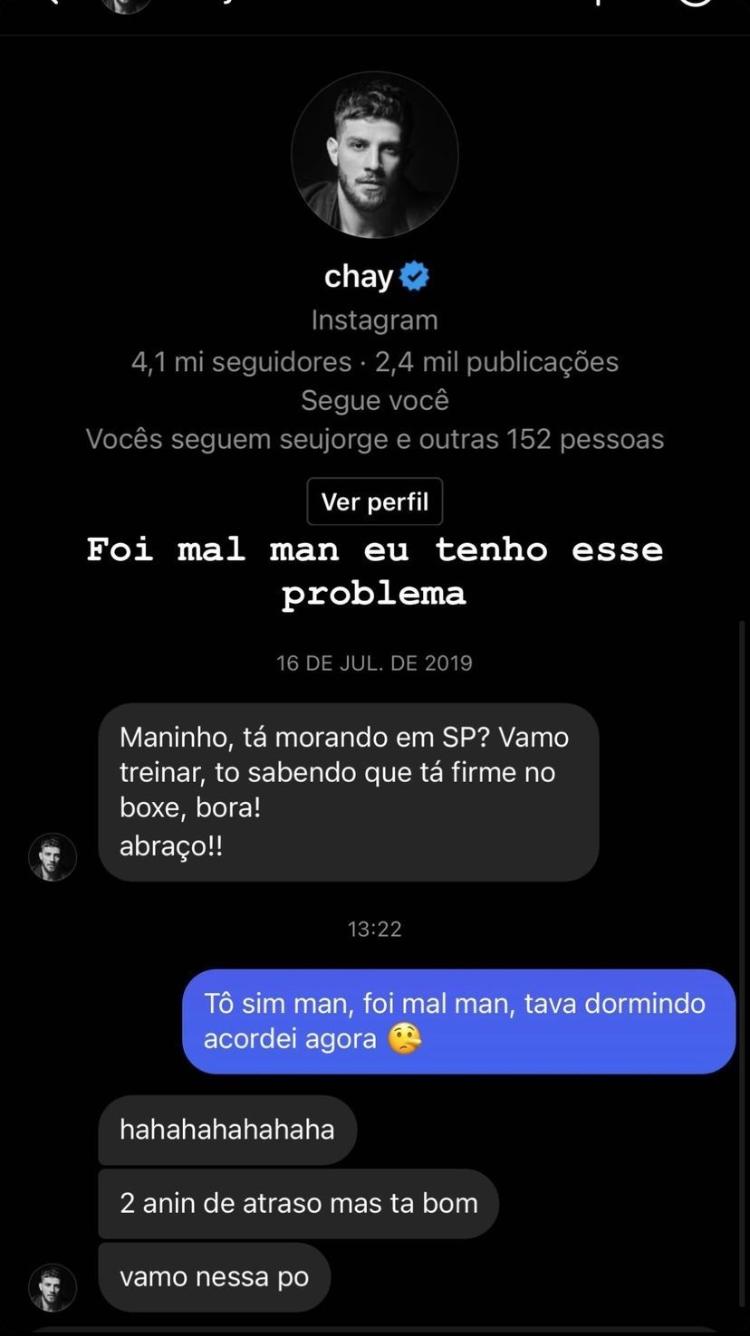Image resolution: width=750 pixels, height=1336 pixels.
Task: Select the 13:22 timestamp label
Action: coord(374,928)
